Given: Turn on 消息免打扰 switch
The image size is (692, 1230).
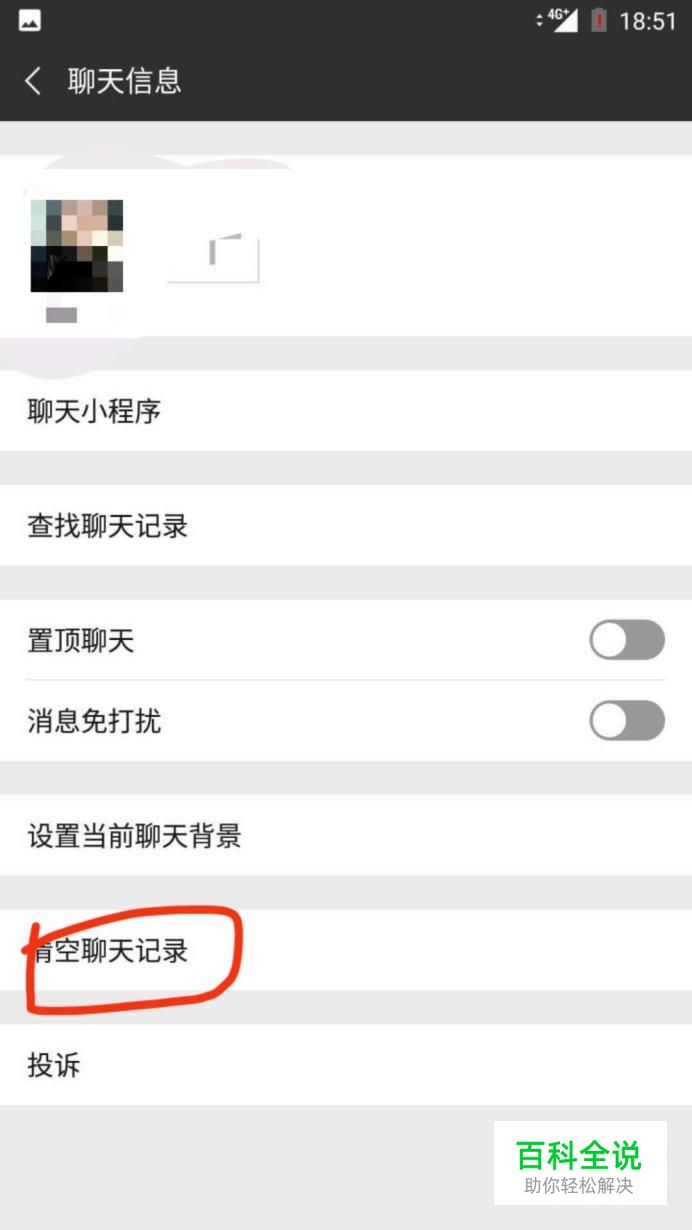Looking at the screenshot, I should coord(627,720).
